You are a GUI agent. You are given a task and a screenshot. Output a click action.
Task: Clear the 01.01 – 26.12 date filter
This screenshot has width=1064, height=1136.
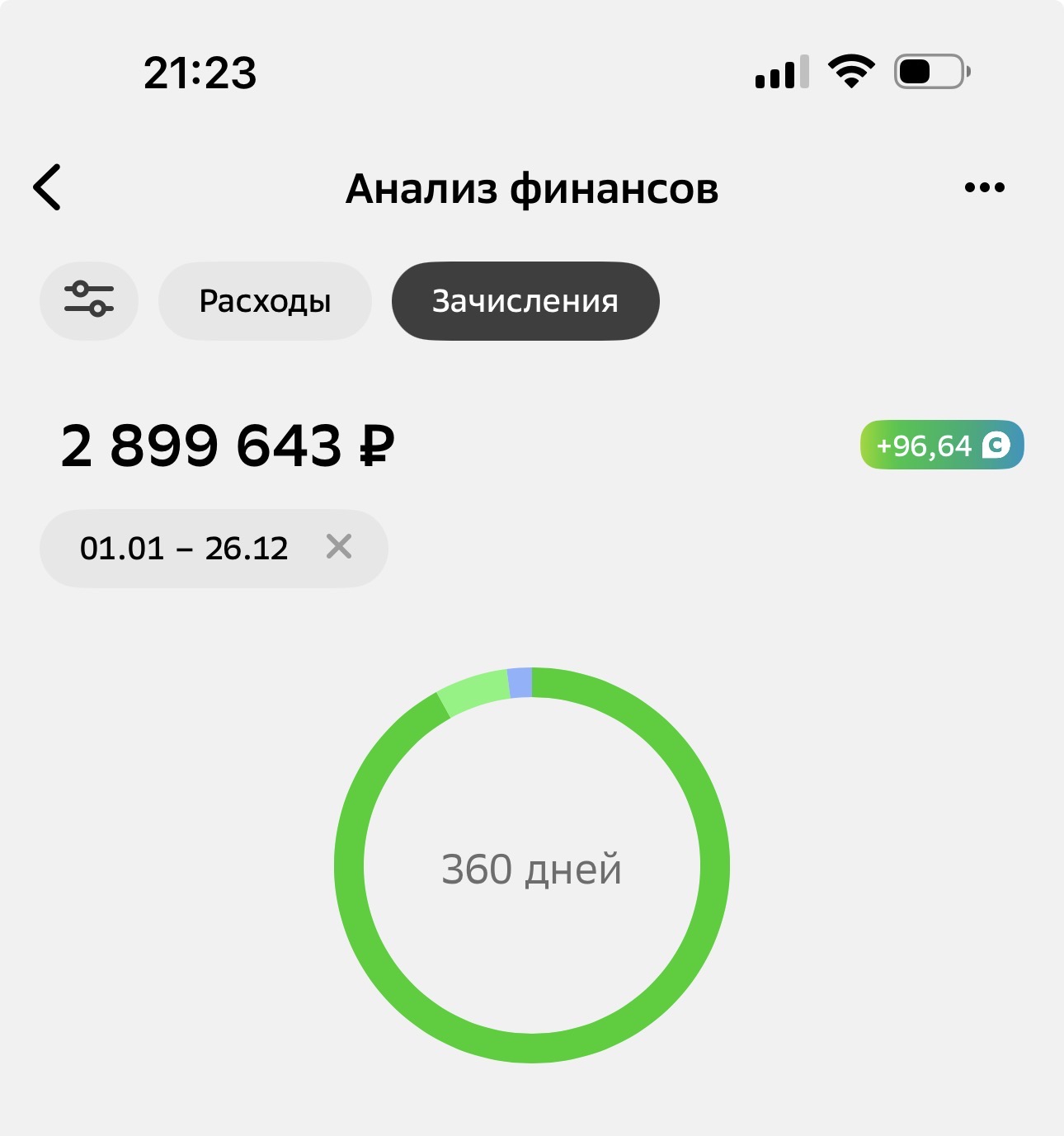(x=338, y=547)
